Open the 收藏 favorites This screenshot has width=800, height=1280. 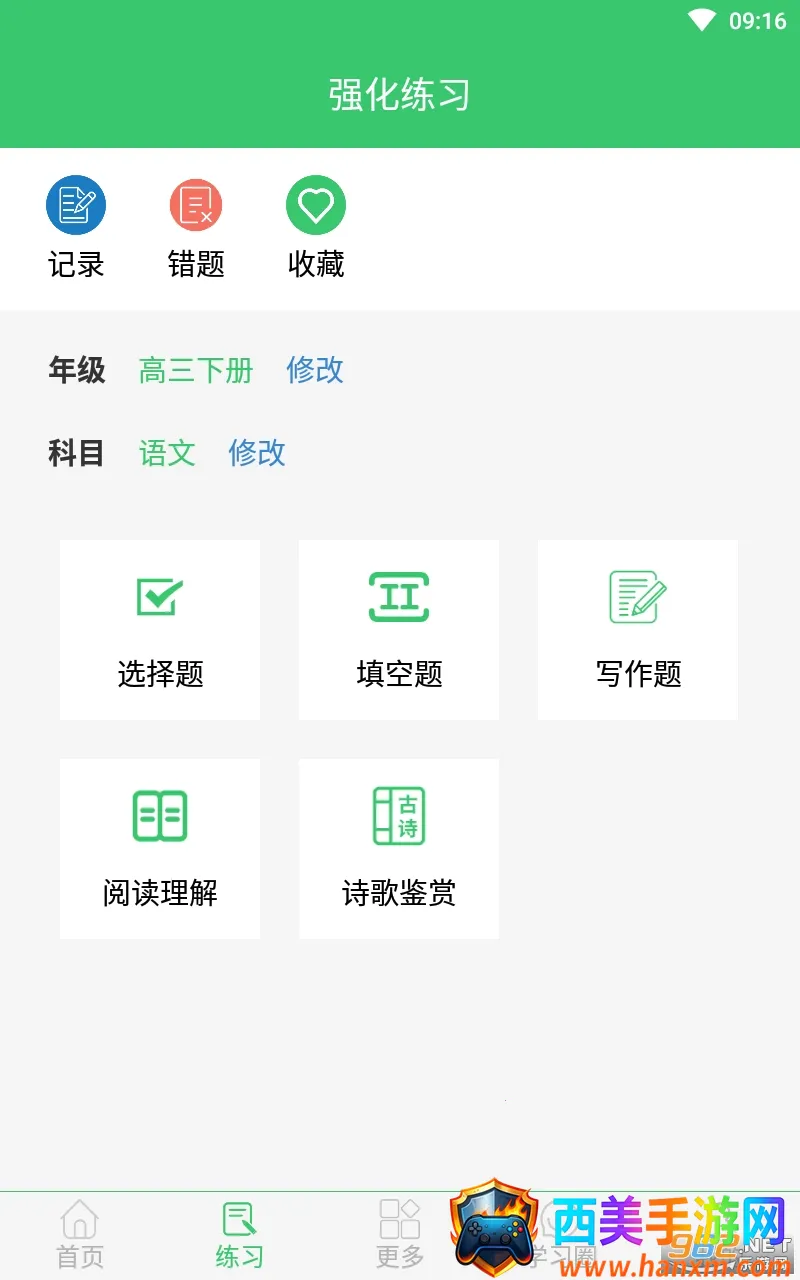[316, 227]
